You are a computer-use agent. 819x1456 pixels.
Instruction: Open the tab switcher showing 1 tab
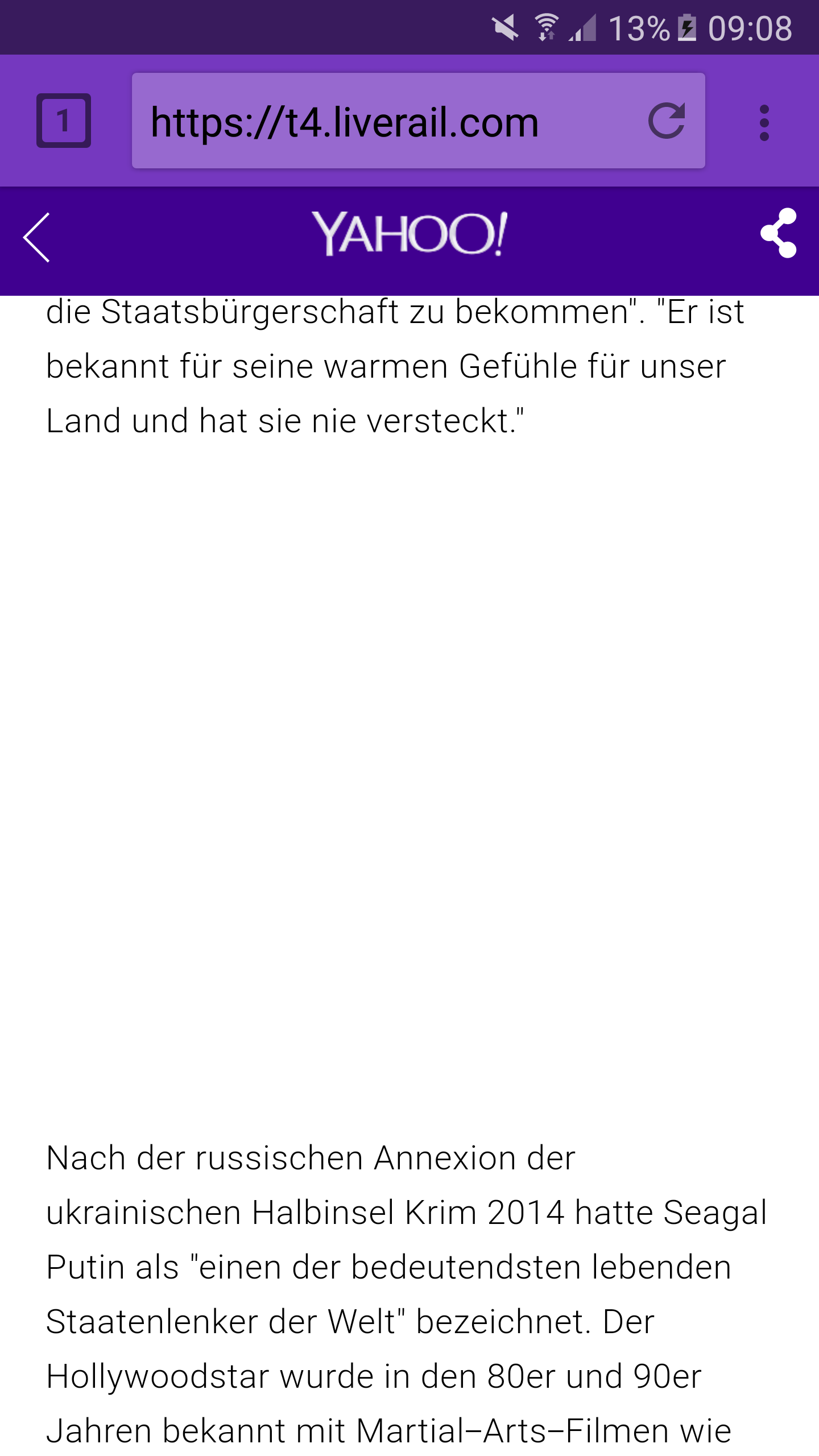64,121
